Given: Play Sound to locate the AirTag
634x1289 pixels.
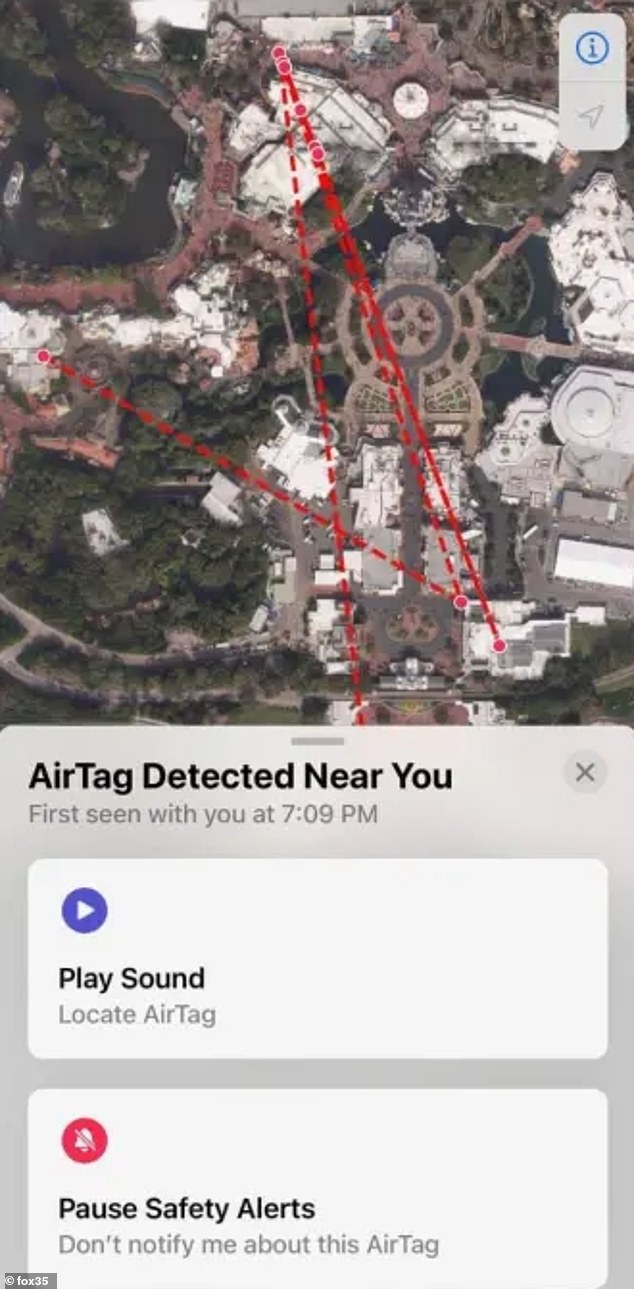Looking at the screenshot, I should pyautogui.click(x=316, y=957).
